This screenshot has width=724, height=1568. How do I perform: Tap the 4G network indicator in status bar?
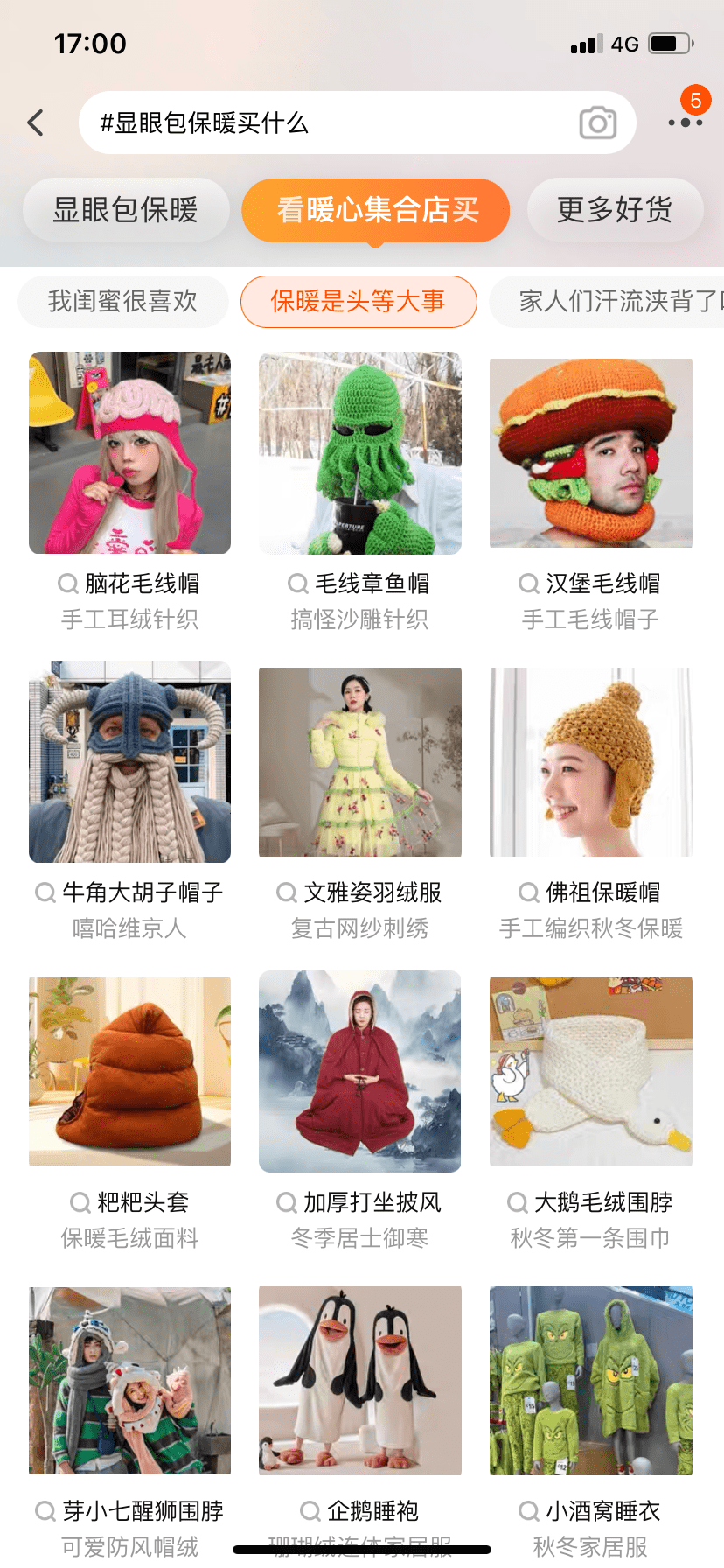[x=623, y=43]
